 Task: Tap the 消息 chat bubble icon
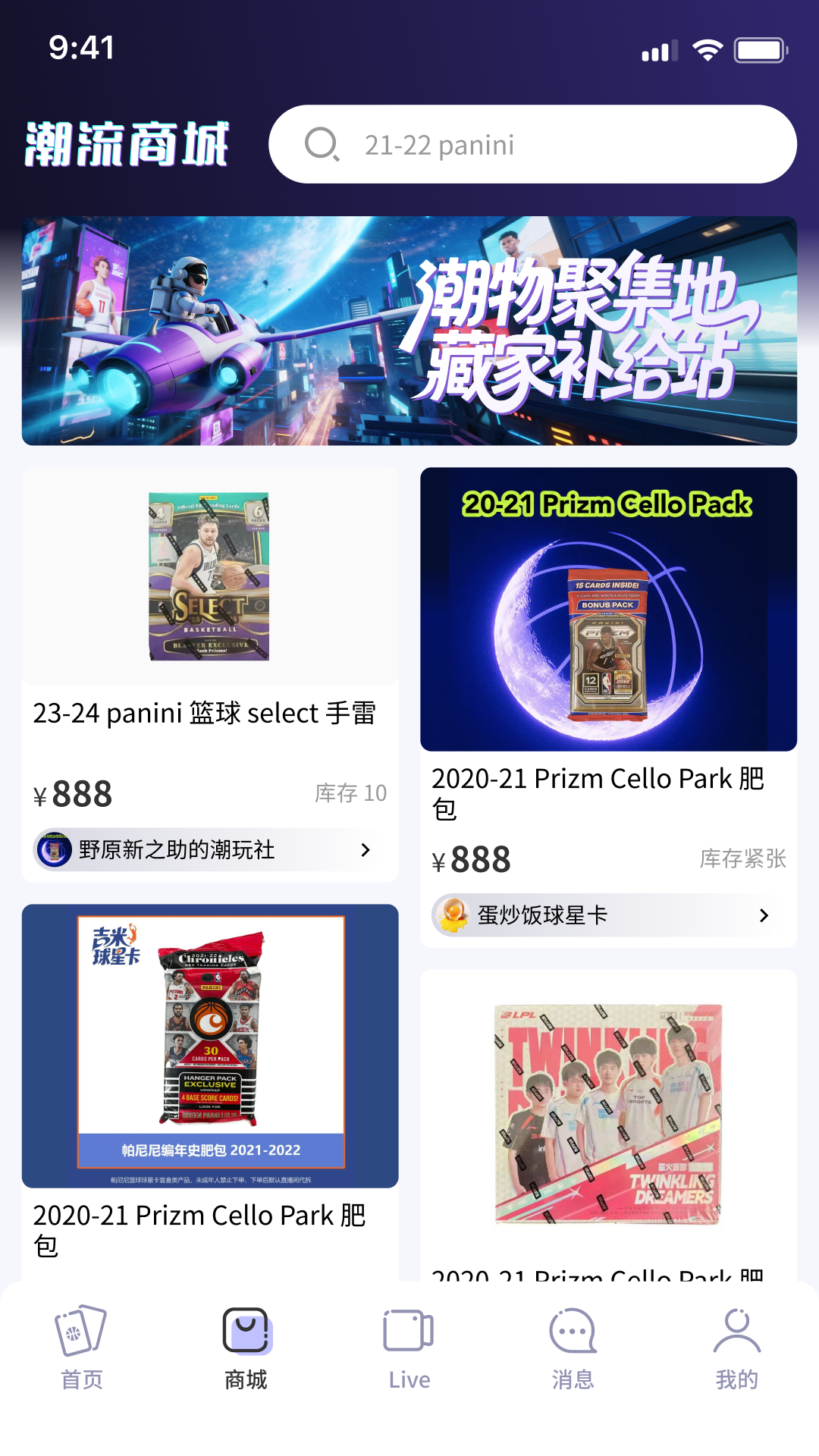click(573, 1332)
